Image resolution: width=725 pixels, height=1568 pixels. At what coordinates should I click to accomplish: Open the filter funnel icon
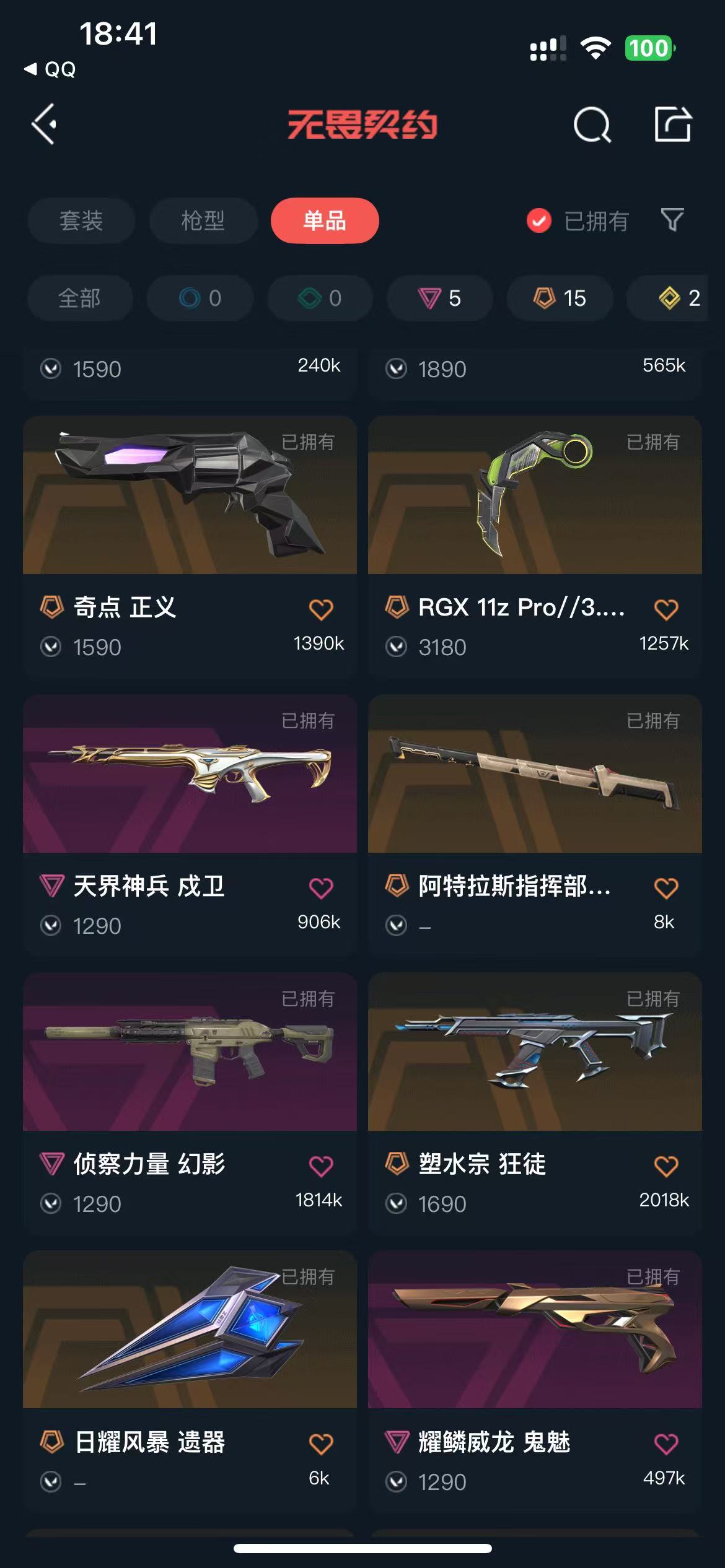(672, 220)
